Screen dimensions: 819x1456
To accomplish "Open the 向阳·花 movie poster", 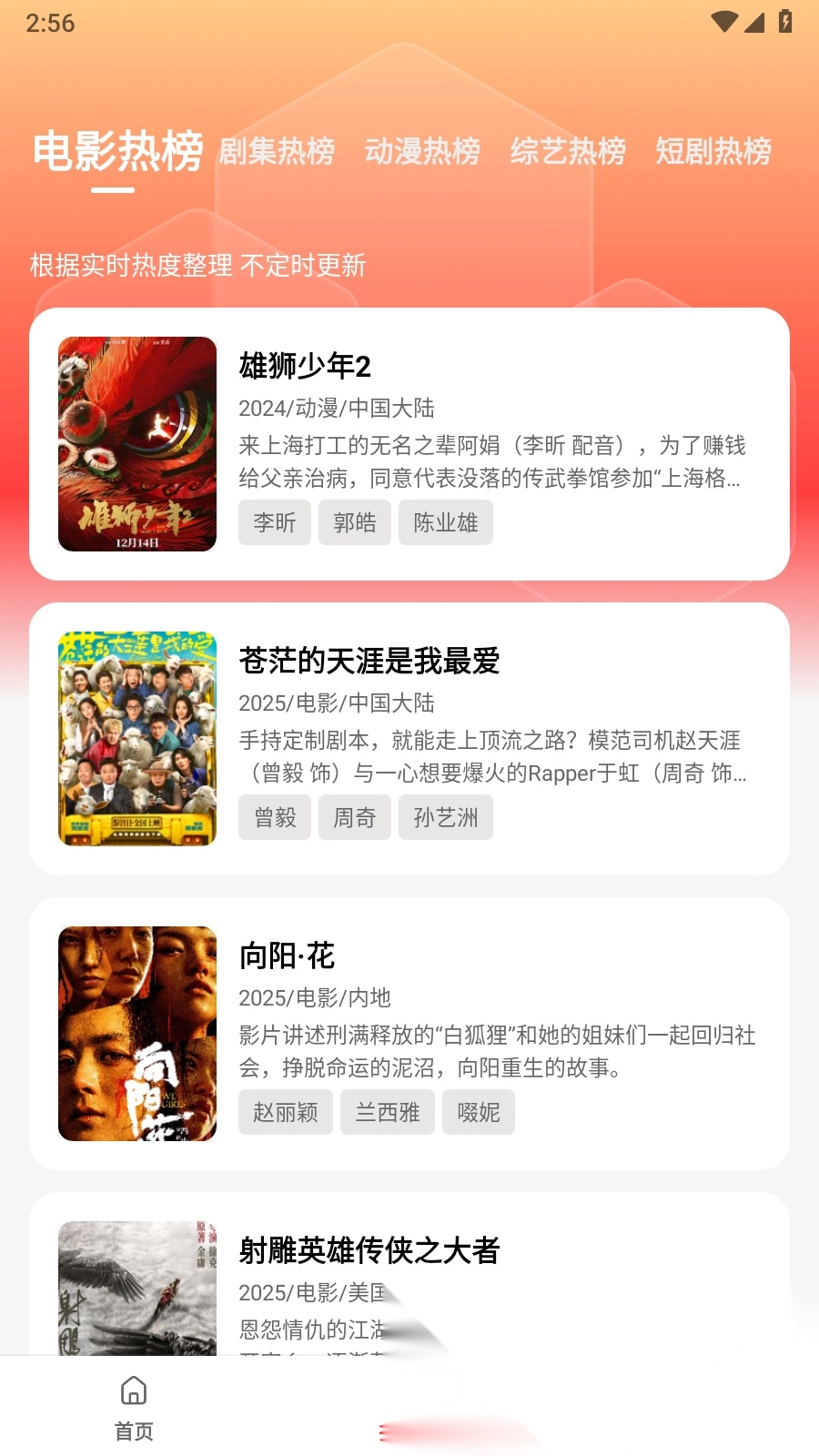I will 137,1033.
